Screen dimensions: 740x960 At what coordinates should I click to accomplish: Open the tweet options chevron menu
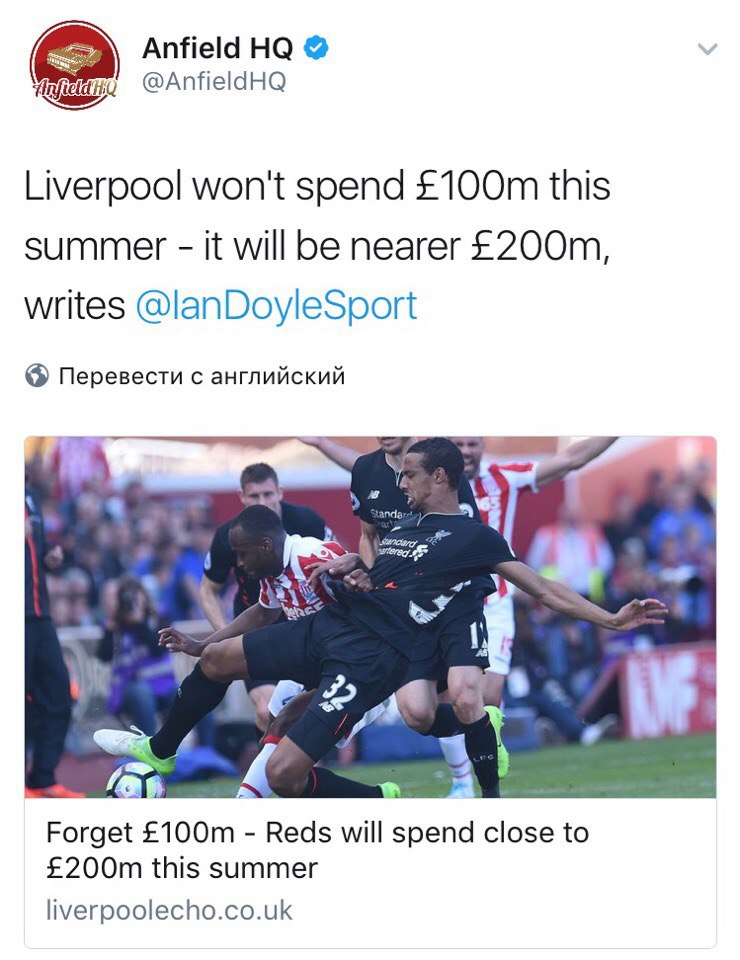tap(707, 50)
